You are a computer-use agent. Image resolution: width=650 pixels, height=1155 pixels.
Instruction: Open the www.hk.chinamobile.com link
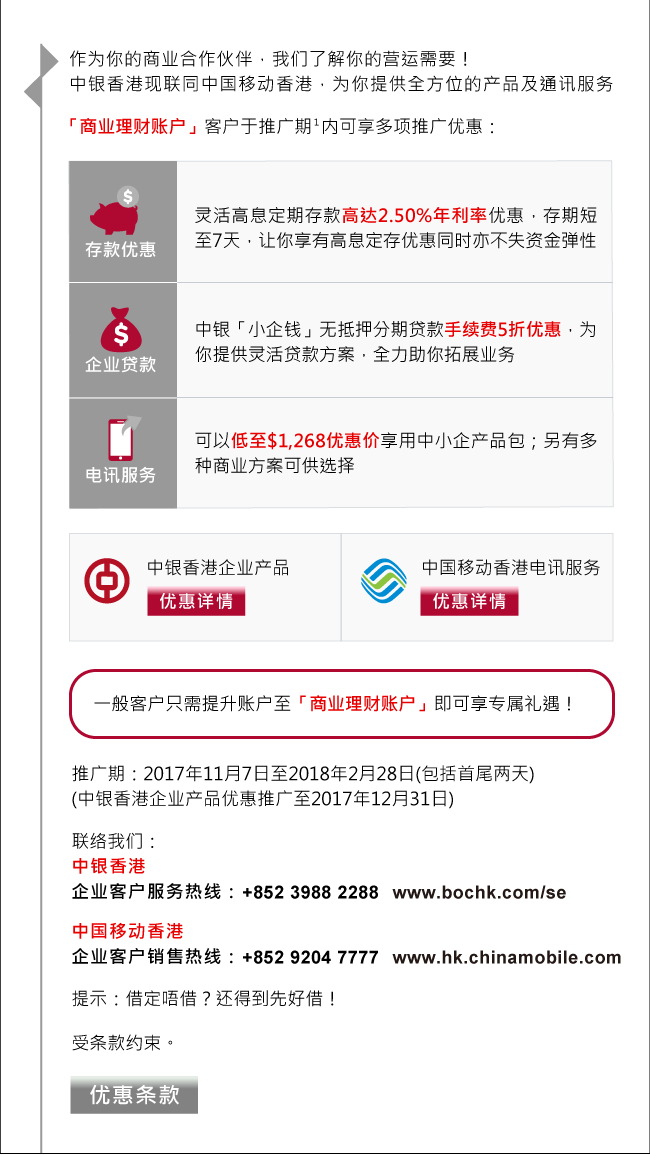point(506,957)
